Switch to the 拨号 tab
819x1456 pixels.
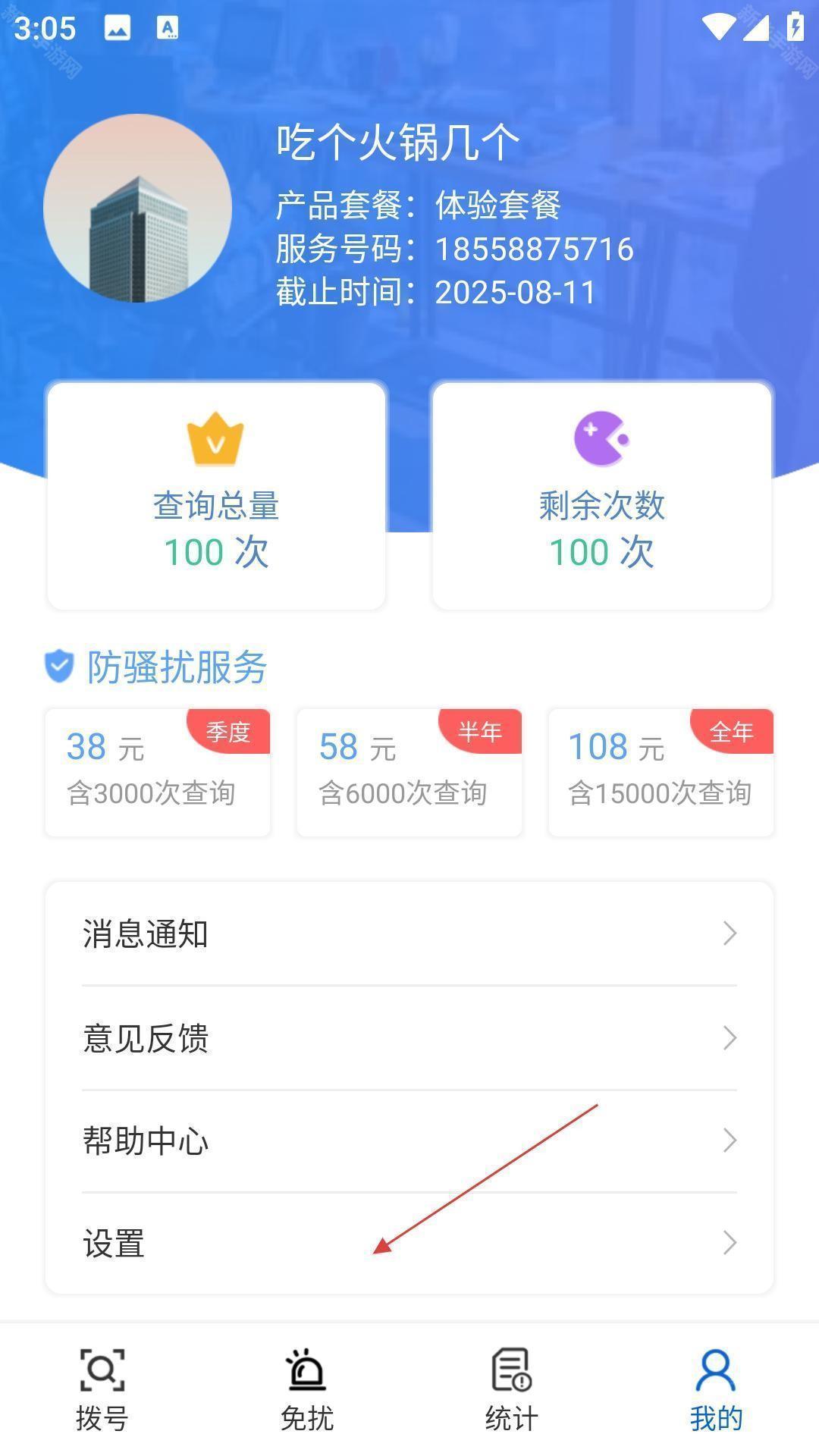coord(102,1389)
